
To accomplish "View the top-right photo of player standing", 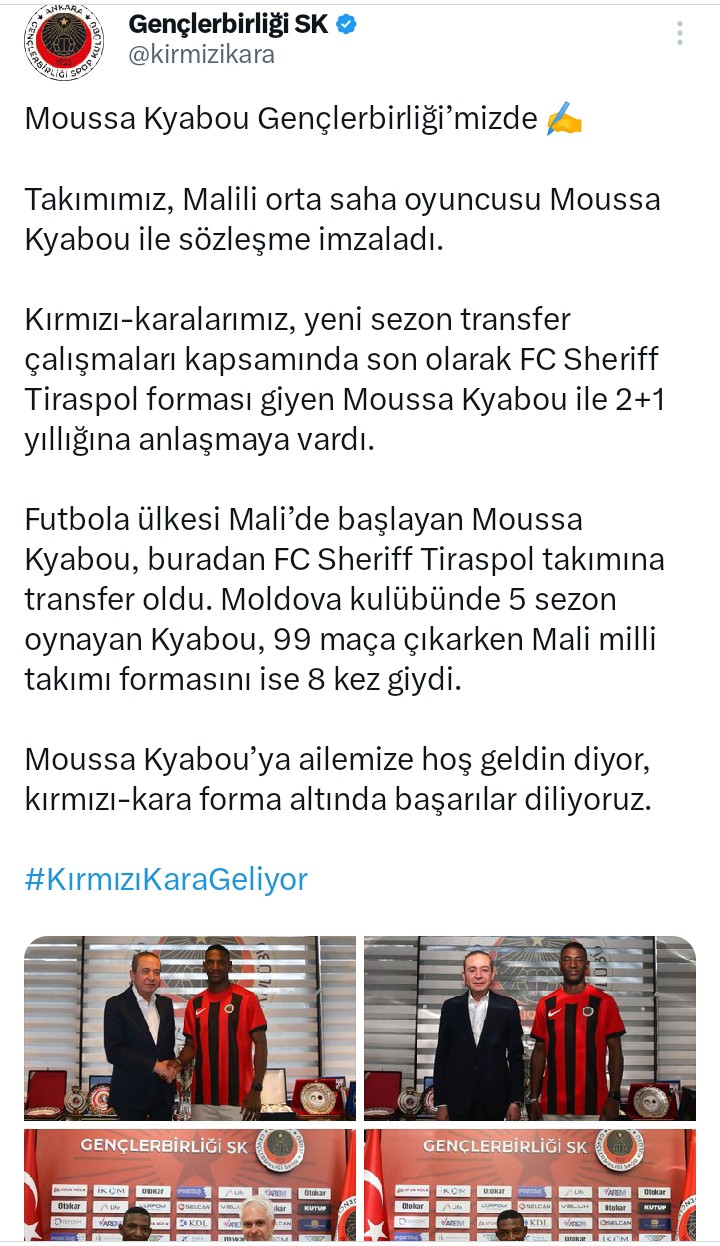I will [x=530, y=1028].
